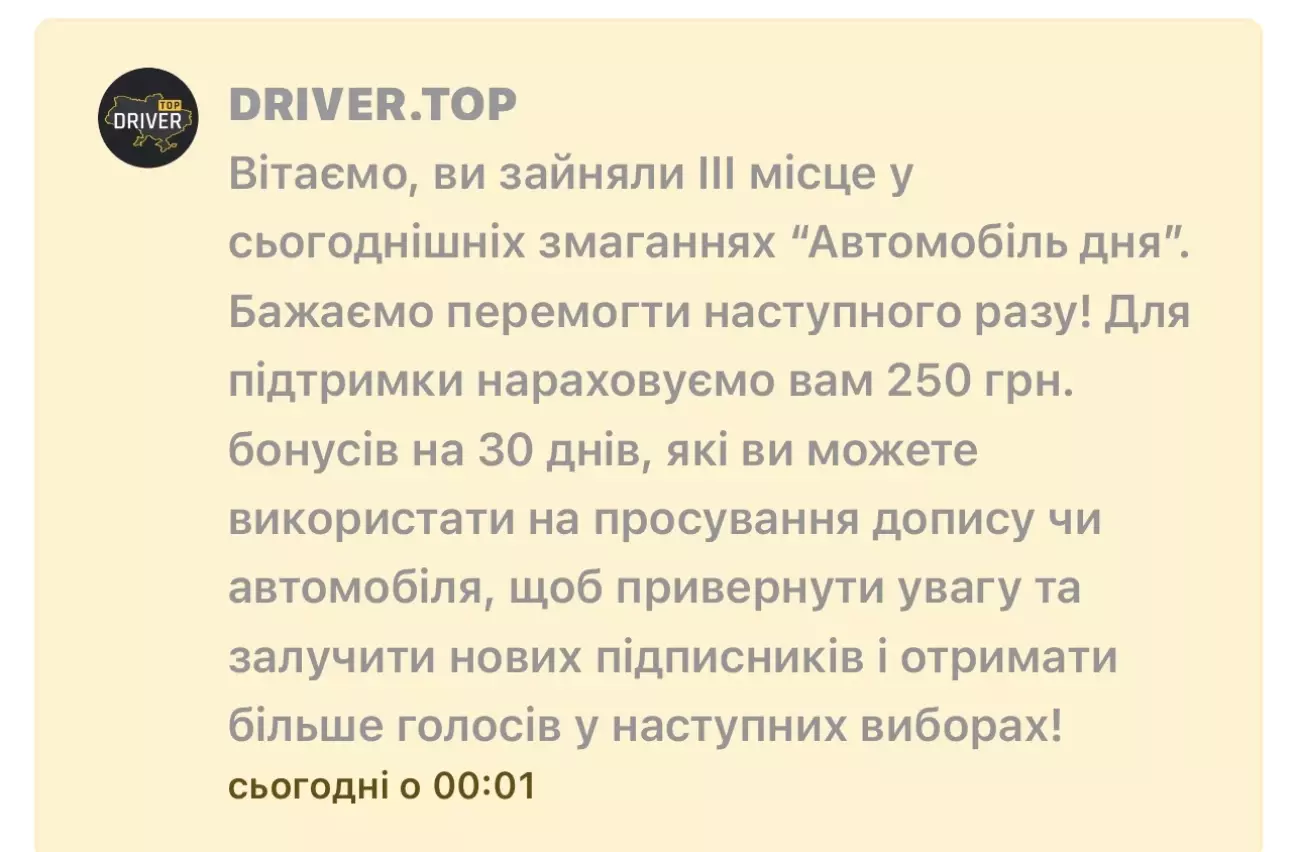Tap the DRIVER.TOP sender name

[x=372, y=104]
